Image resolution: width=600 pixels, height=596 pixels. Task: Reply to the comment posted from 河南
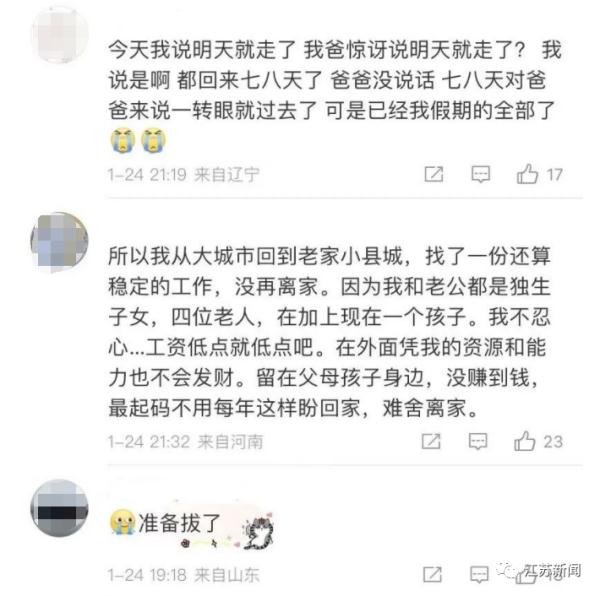coord(481,440)
